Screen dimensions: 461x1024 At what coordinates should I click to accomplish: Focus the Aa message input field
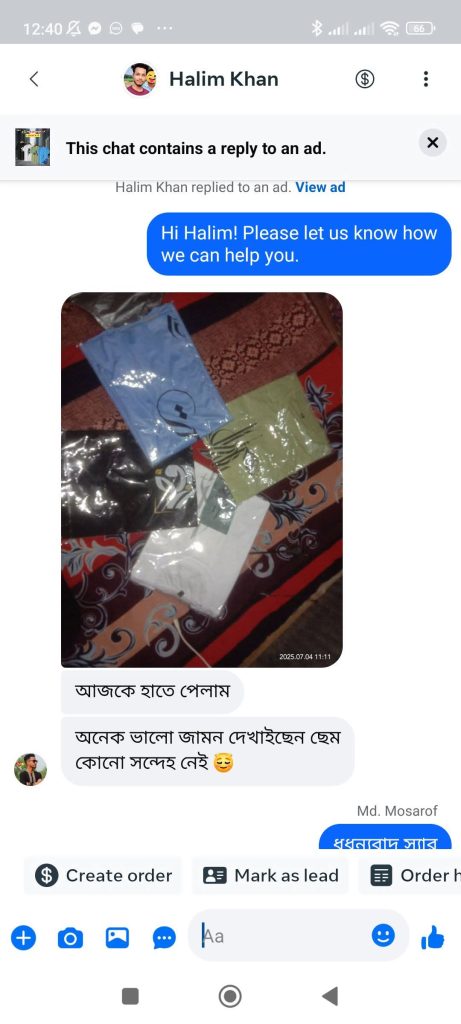pyautogui.click(x=281, y=936)
